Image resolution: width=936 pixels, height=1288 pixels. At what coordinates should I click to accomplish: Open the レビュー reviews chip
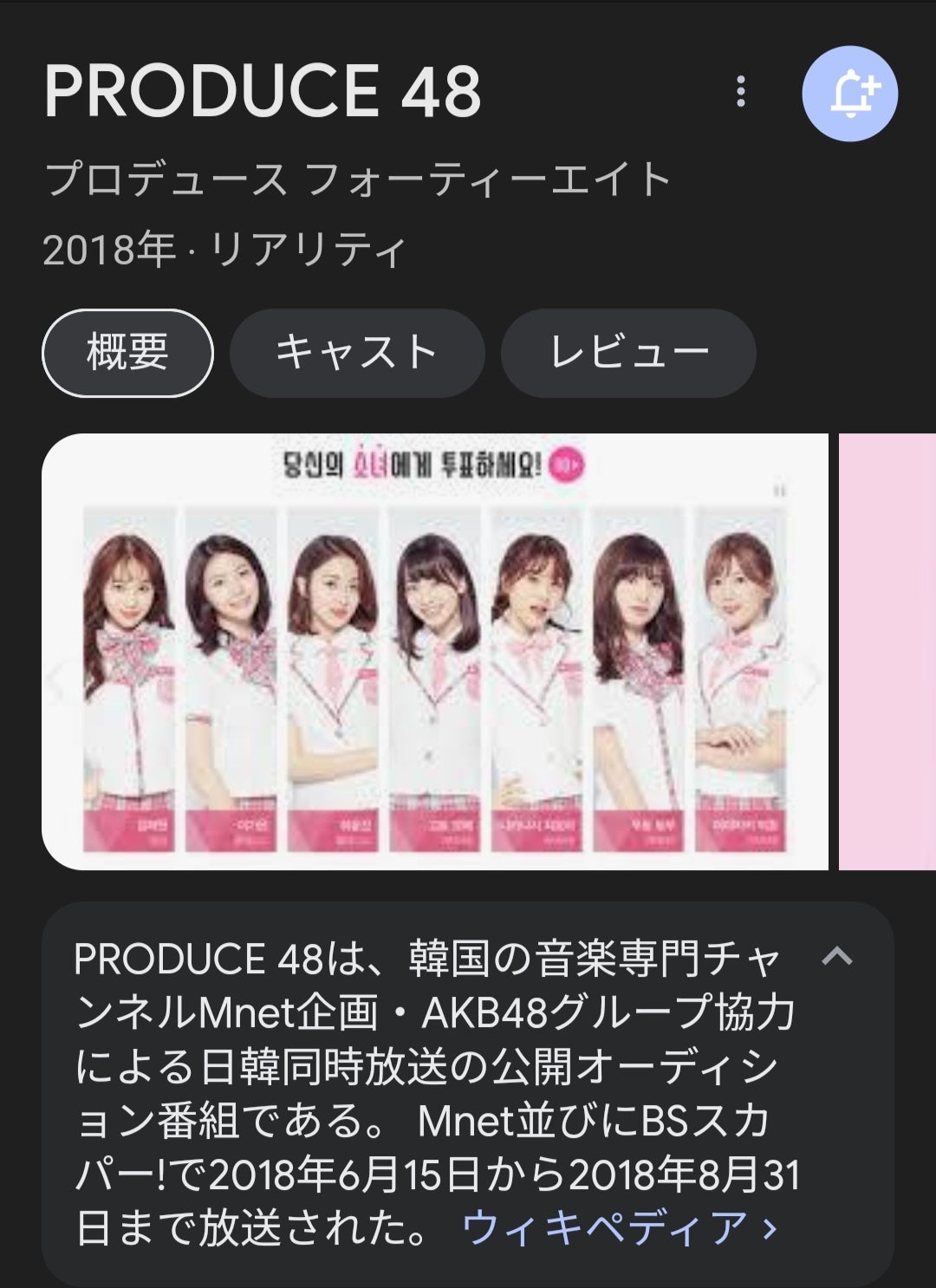[x=628, y=353]
